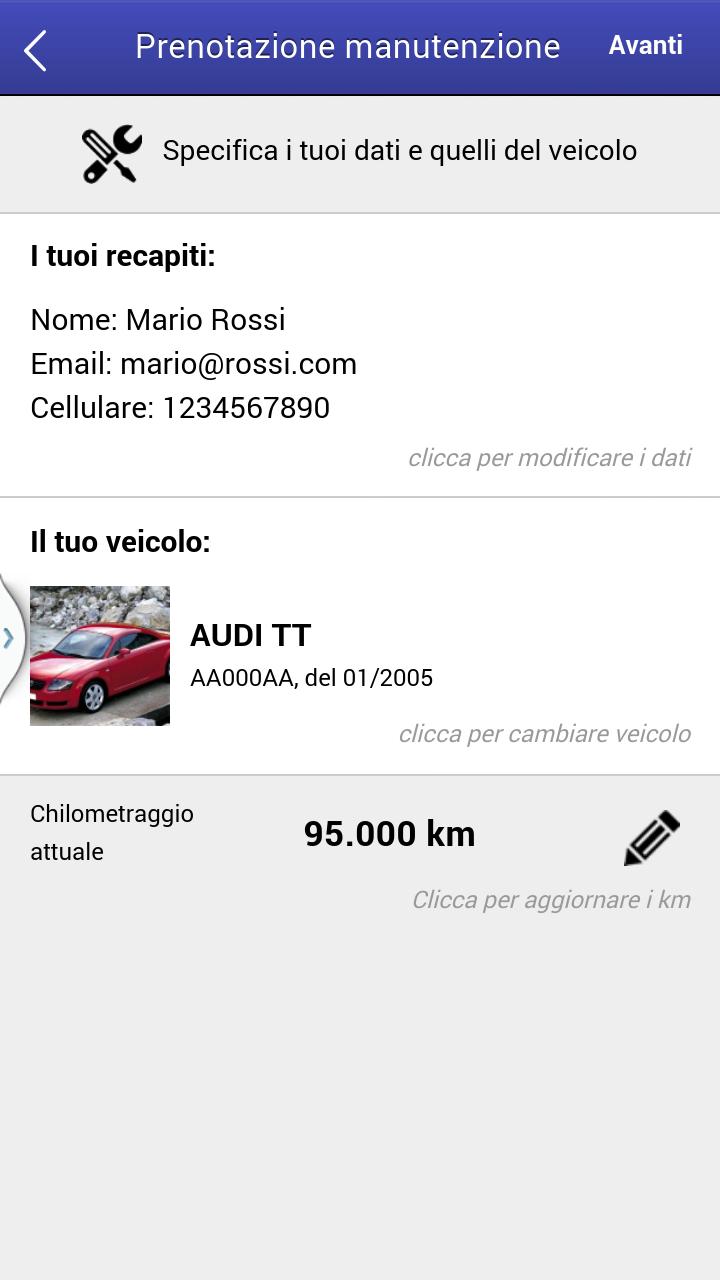Go back using the header arrow

(36, 49)
